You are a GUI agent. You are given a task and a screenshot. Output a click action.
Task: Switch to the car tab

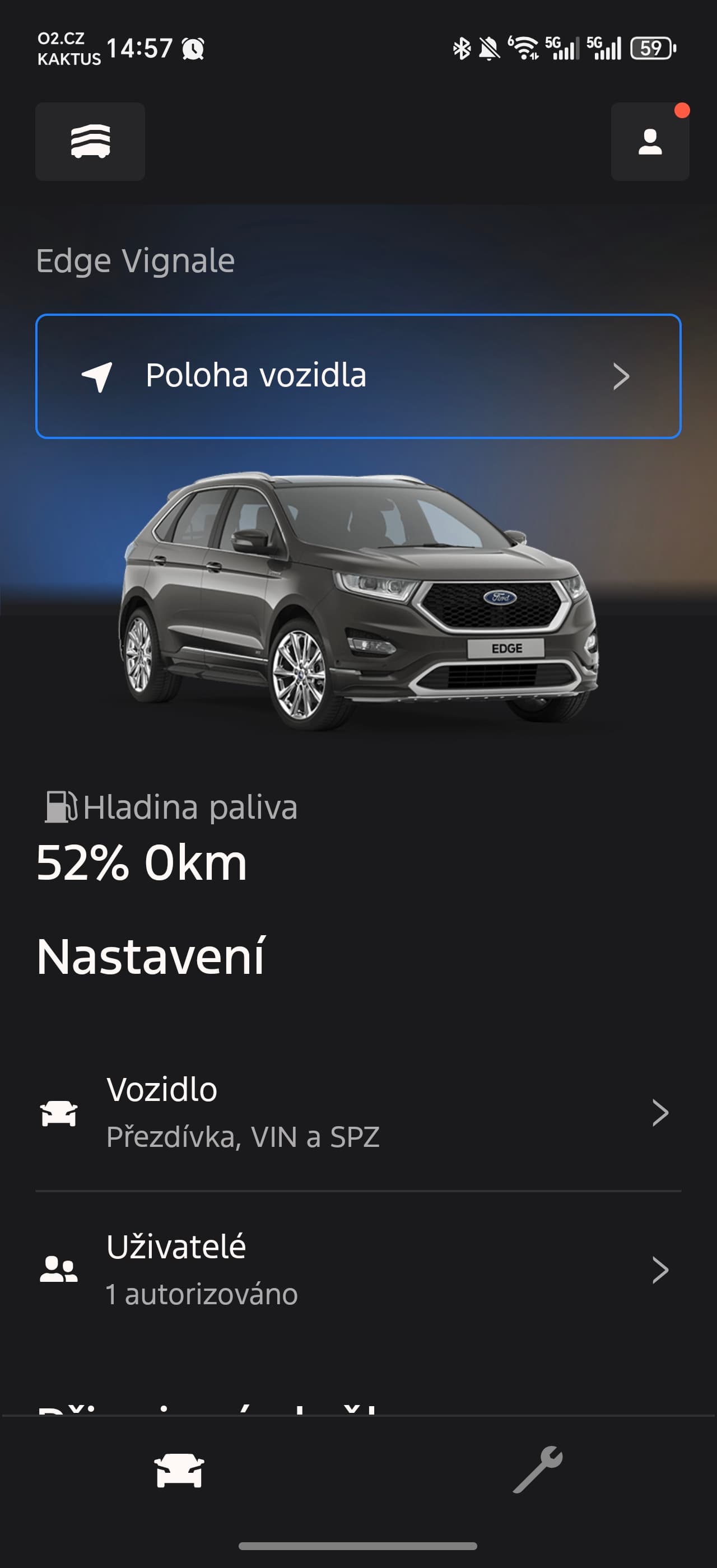[x=179, y=1470]
